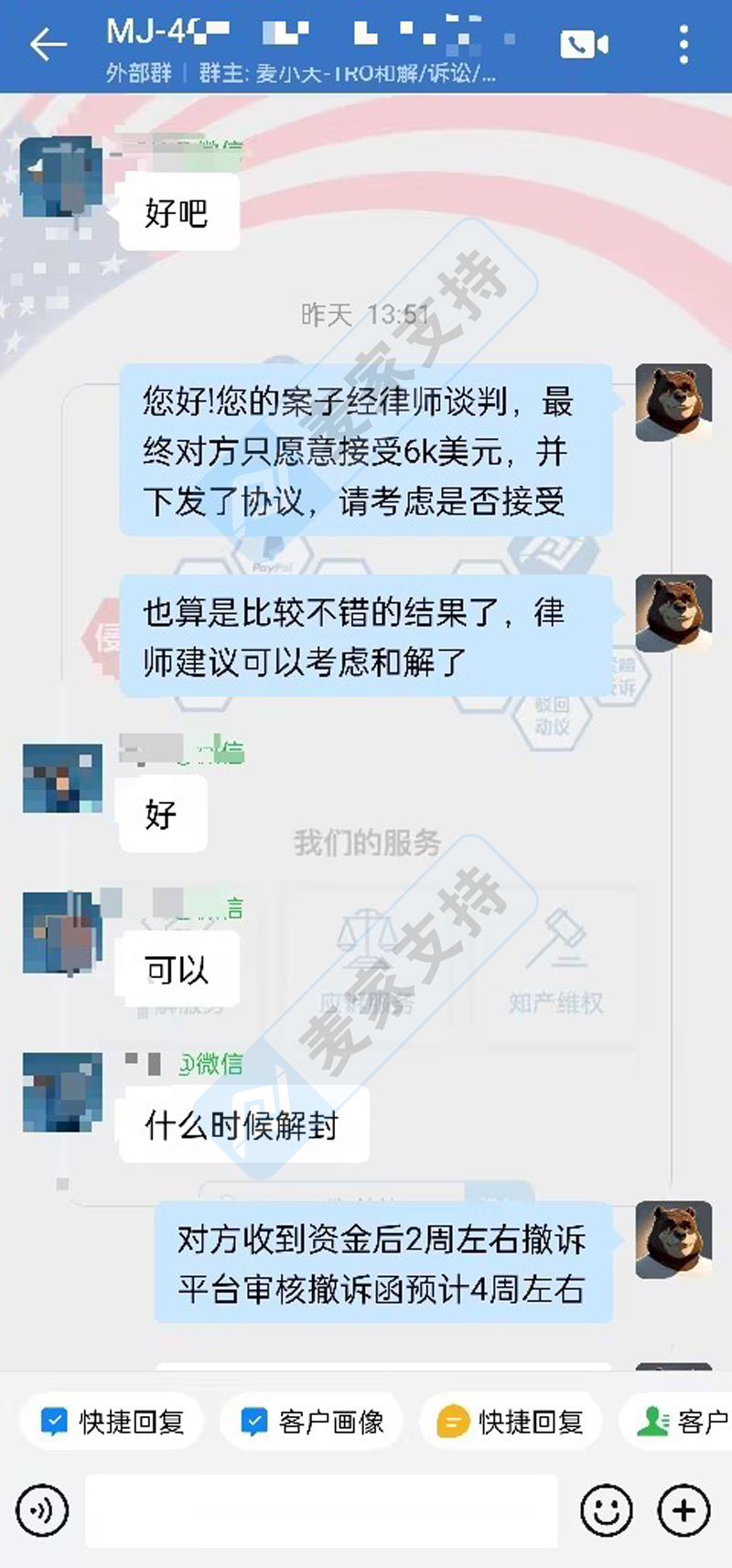732x1568 pixels.
Task: Open the emoji picker
Action: pyautogui.click(x=607, y=1510)
